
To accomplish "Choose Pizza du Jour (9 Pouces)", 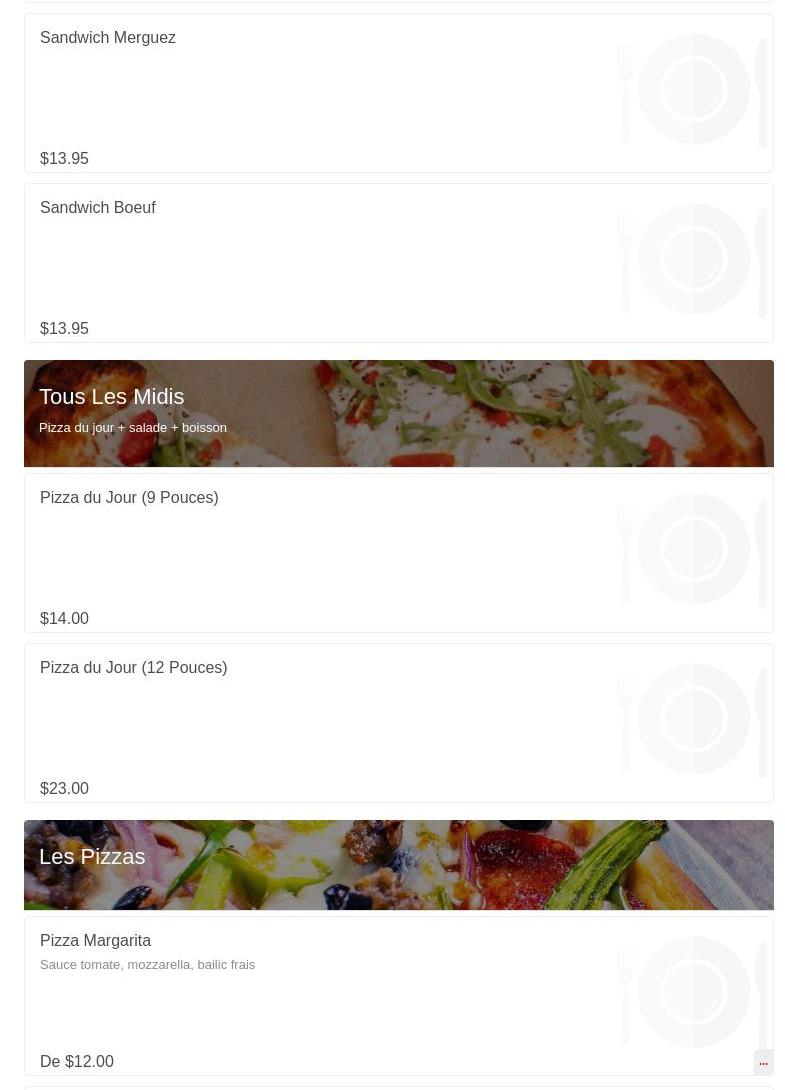I will tap(129, 498).
